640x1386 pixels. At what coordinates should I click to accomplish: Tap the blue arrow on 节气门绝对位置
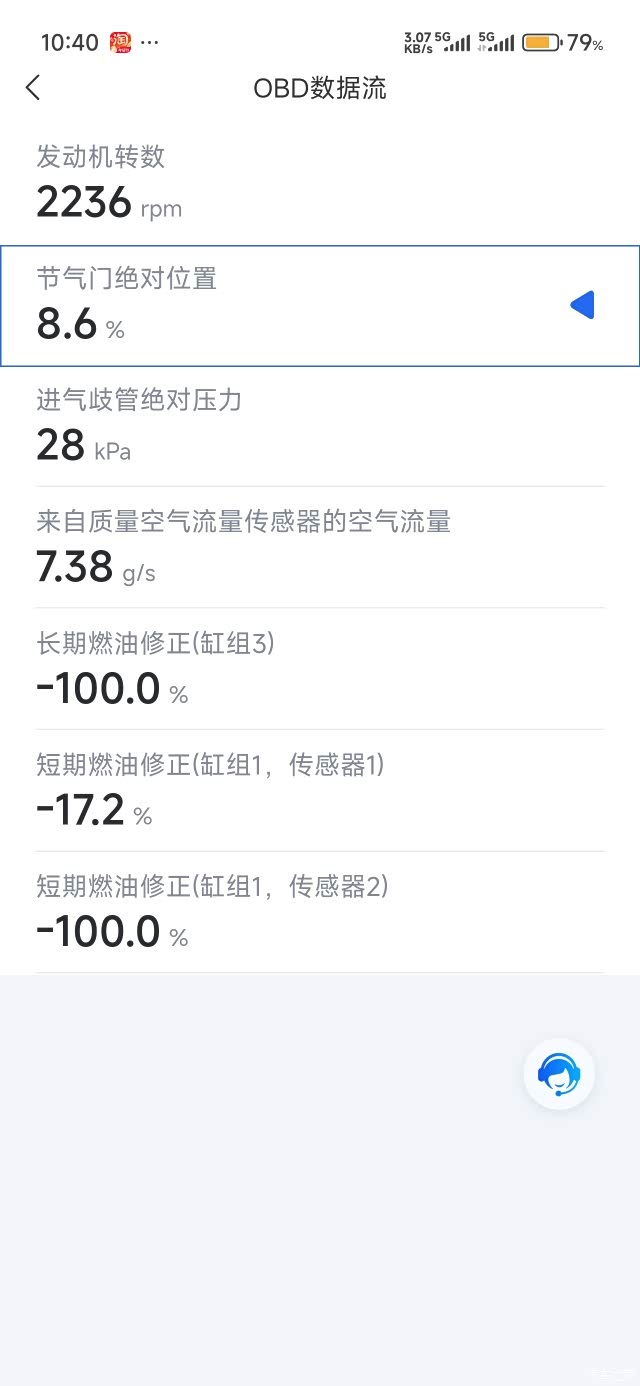(x=582, y=305)
